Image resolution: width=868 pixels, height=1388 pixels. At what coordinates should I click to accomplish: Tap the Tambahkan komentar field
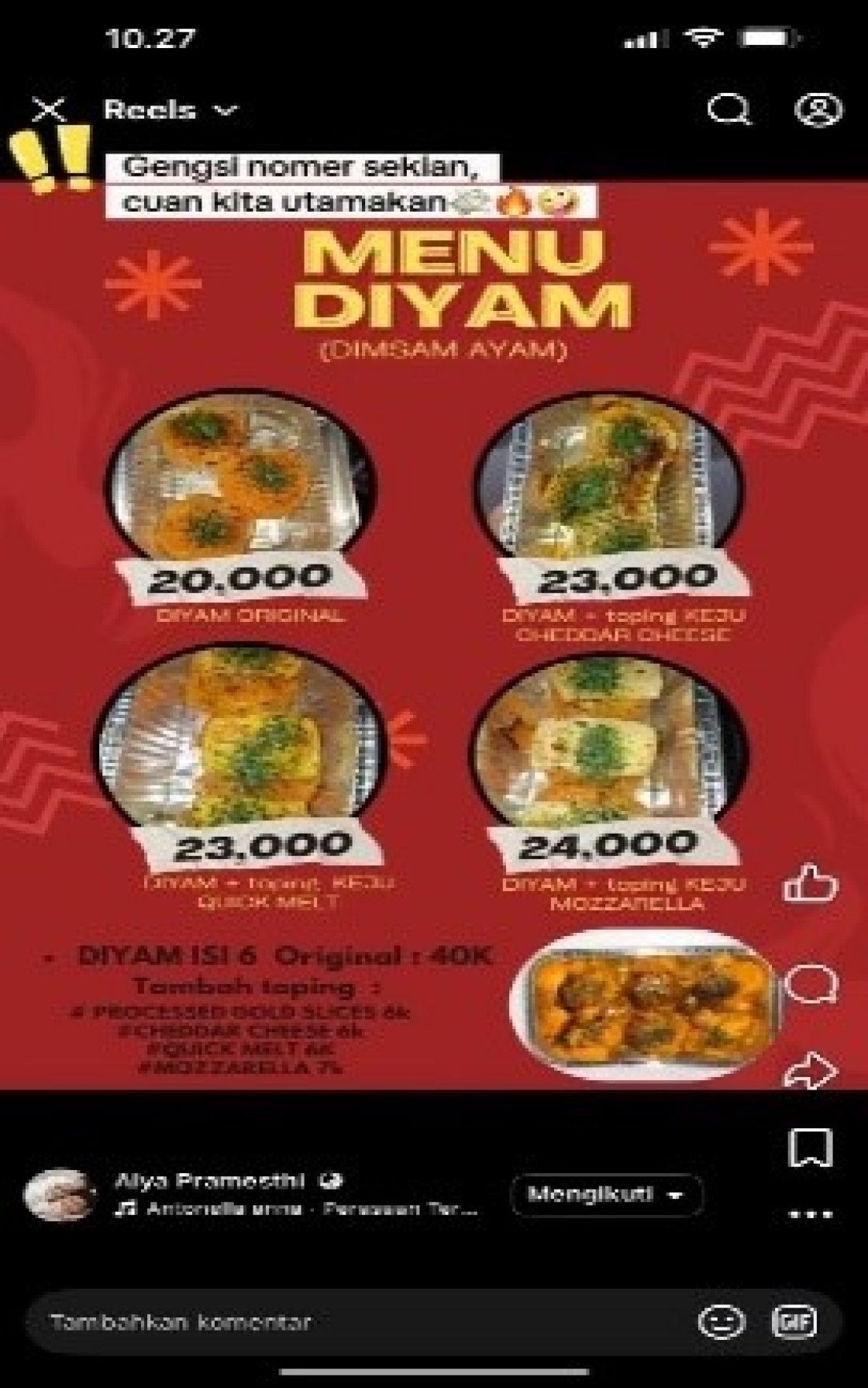(349, 1322)
